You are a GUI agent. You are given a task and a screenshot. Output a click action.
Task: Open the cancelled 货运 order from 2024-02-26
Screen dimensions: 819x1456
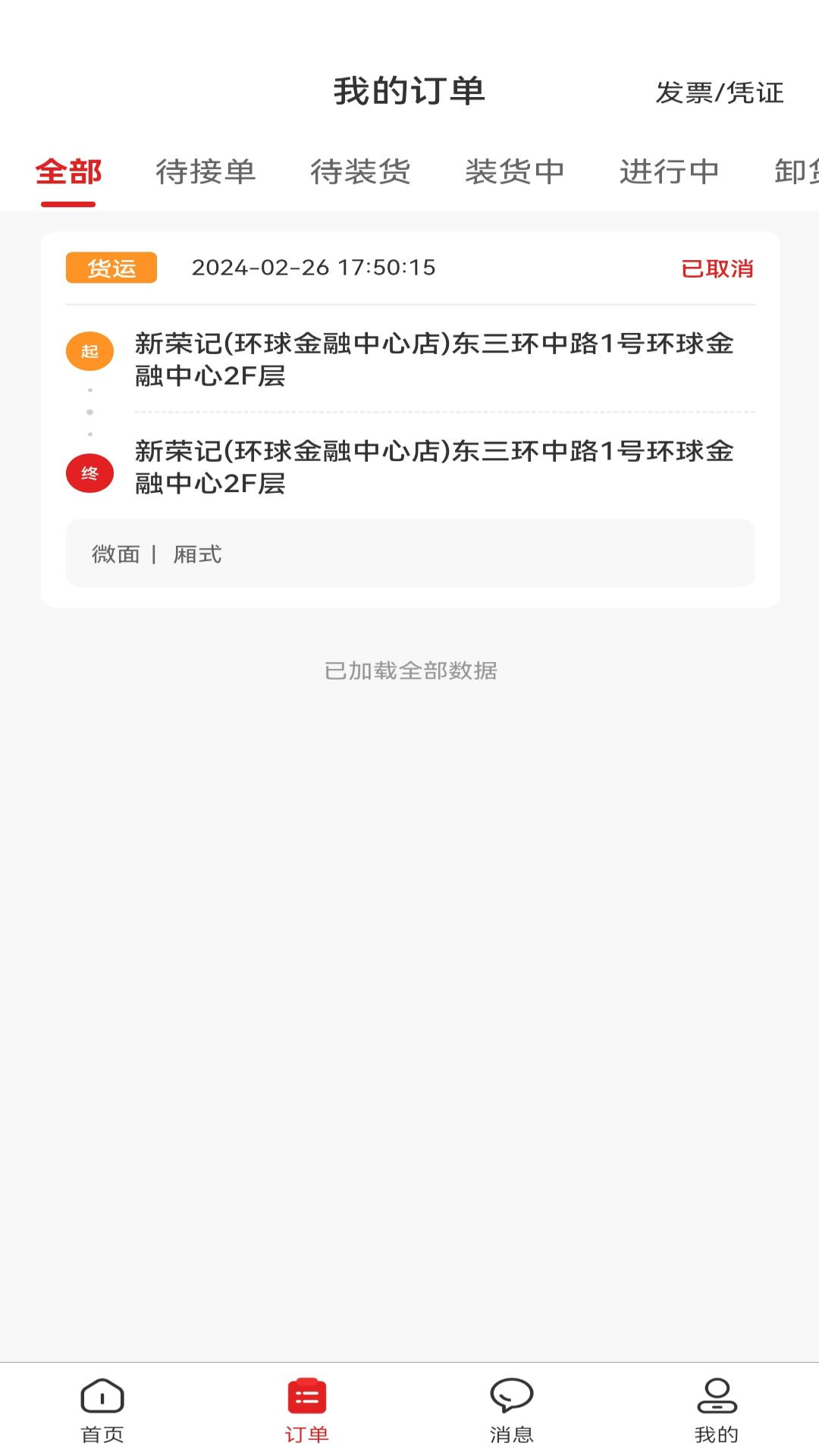coord(410,419)
